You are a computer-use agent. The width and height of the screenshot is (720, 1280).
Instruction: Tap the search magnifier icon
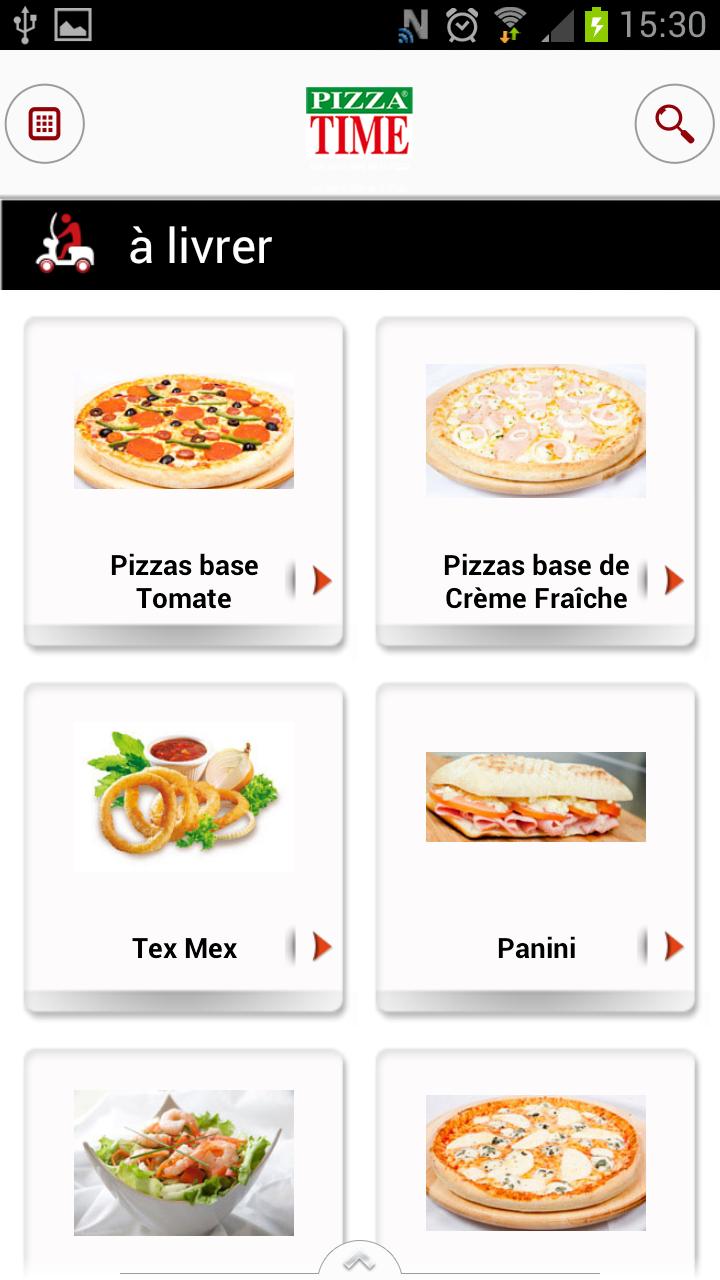[x=674, y=124]
